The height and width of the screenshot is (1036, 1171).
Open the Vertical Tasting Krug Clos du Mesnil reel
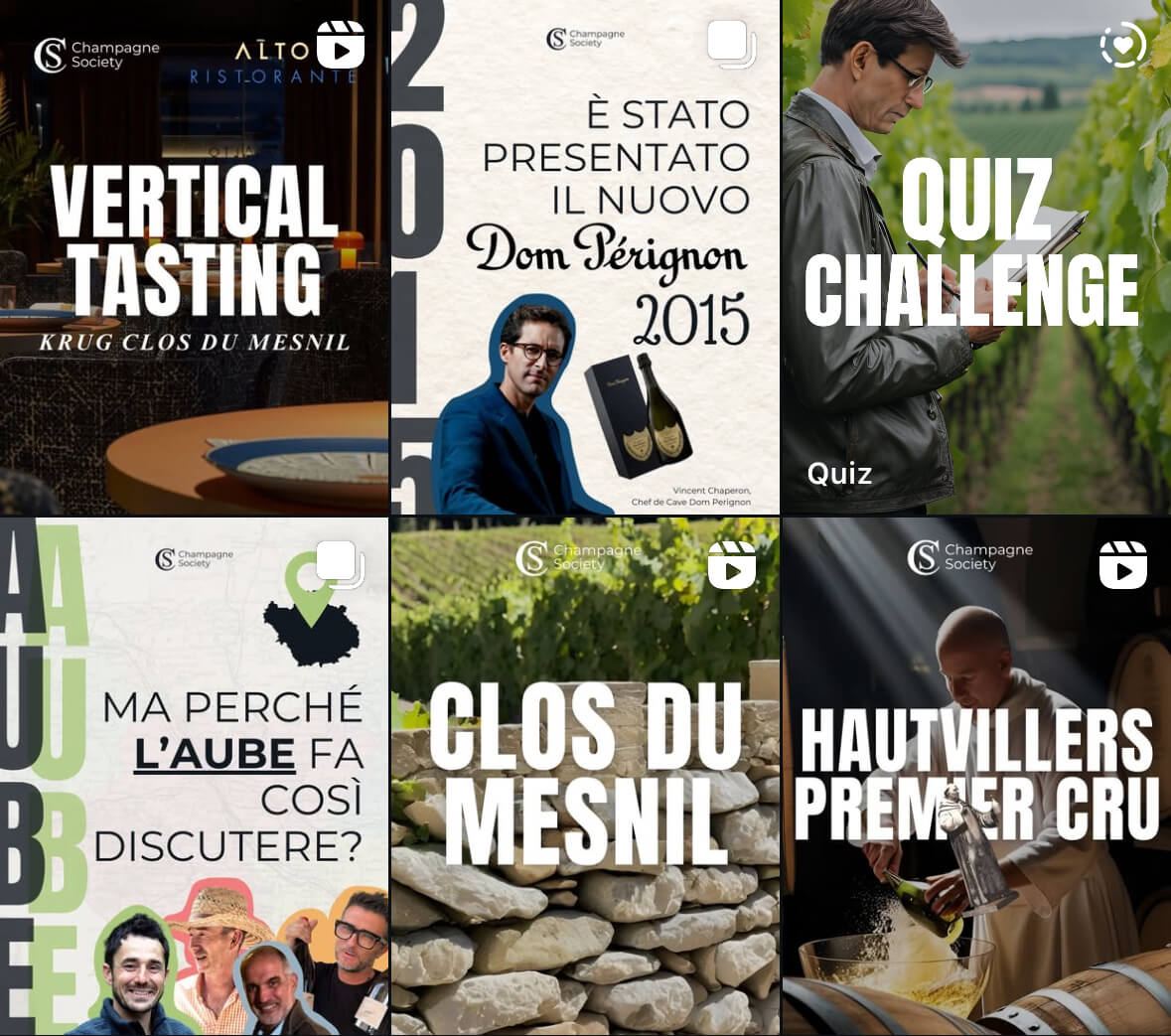pyautogui.click(x=194, y=258)
